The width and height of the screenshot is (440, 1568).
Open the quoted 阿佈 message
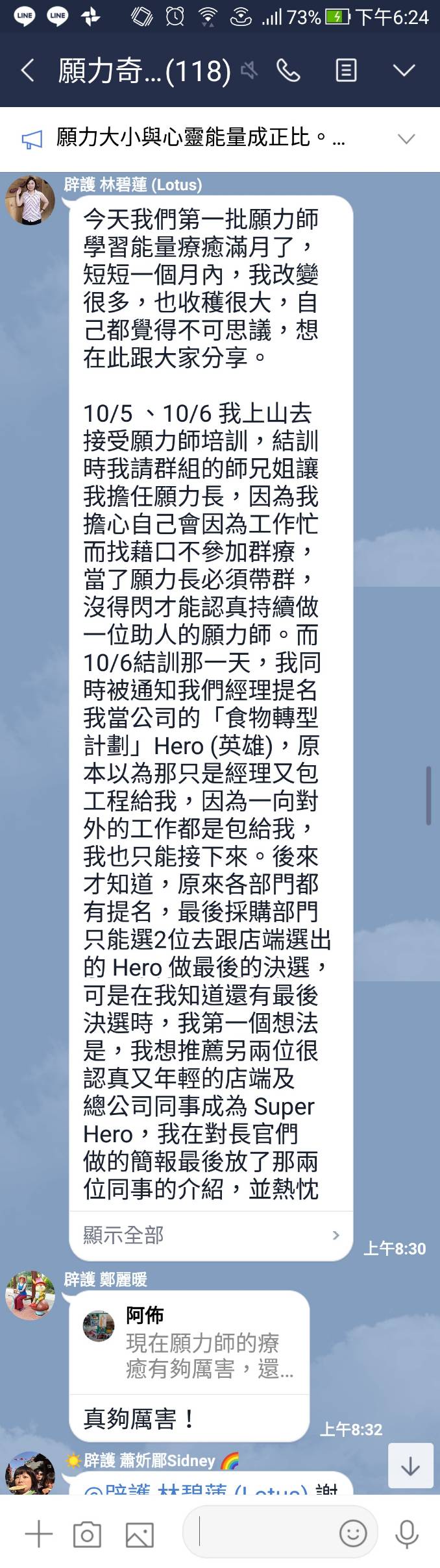click(x=189, y=1343)
